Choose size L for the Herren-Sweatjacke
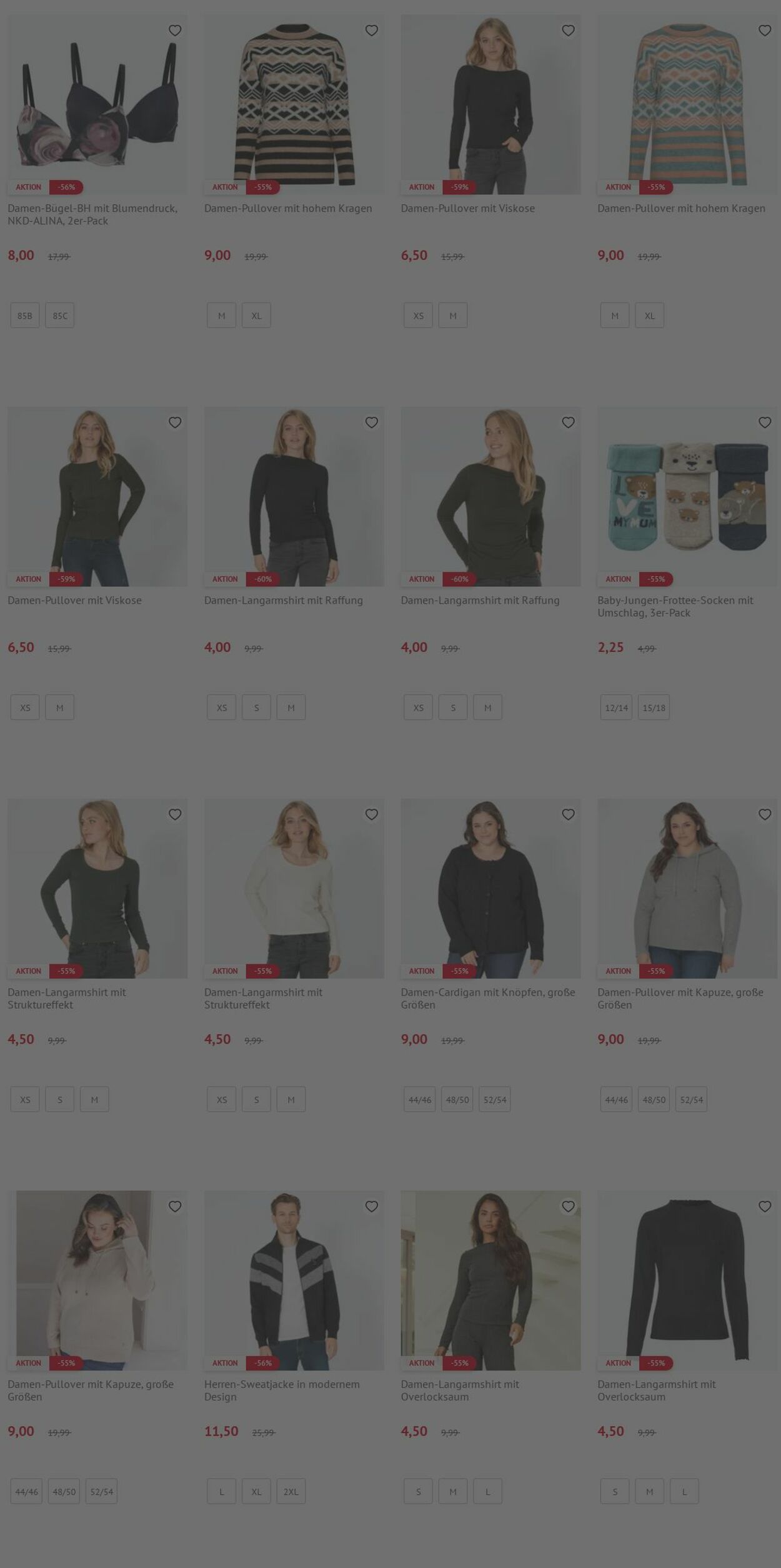Screen dimensions: 781x1568 pyautogui.click(x=221, y=1491)
